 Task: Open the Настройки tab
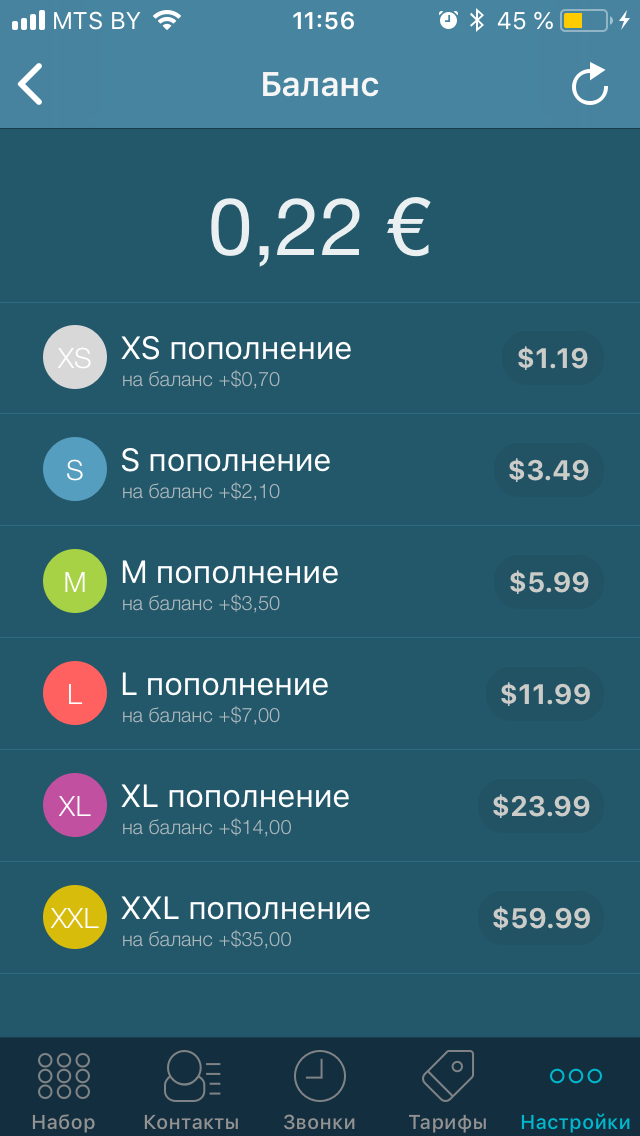click(575, 1090)
